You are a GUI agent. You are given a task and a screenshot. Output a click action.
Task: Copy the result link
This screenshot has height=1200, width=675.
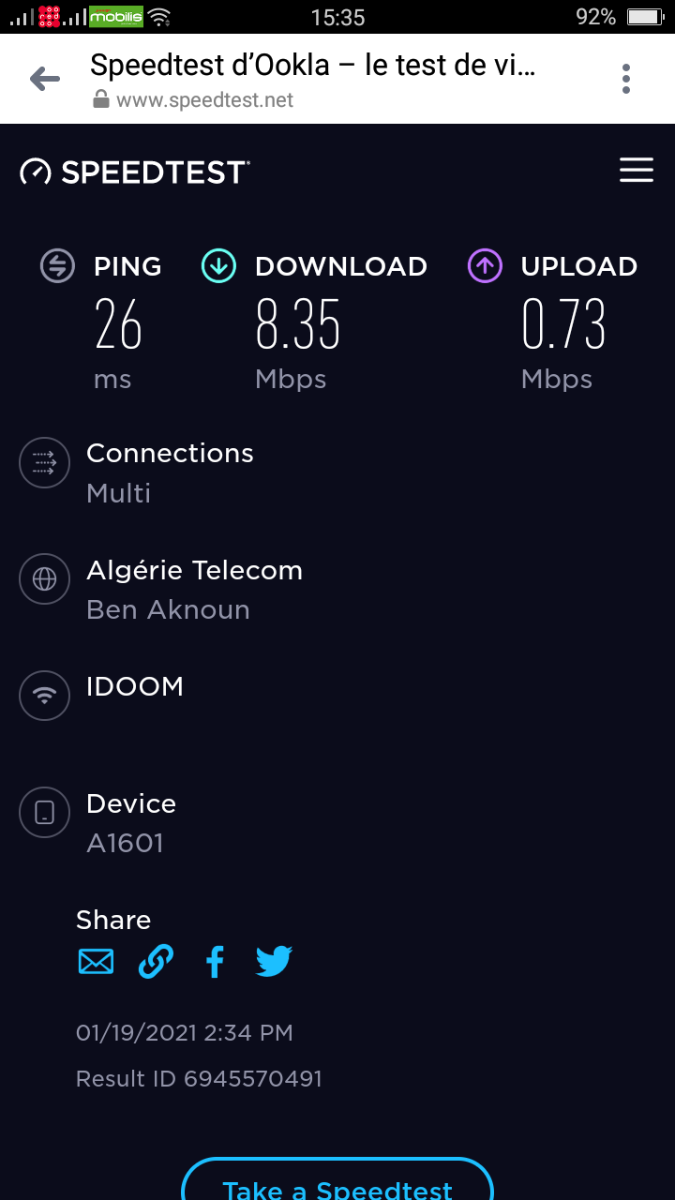coord(155,962)
